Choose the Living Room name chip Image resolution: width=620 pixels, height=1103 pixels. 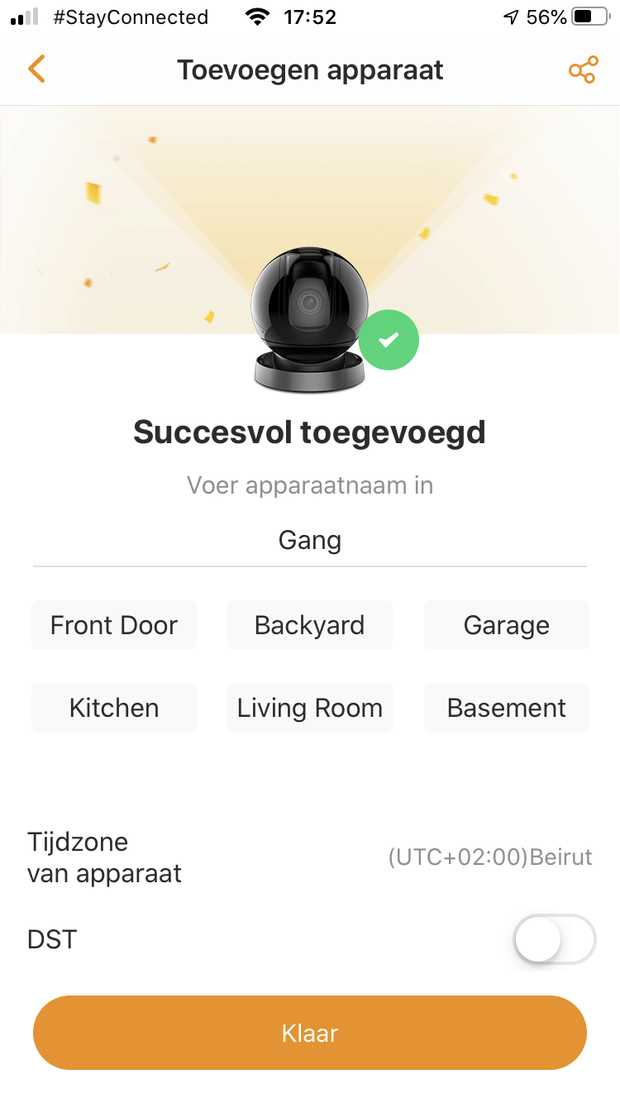click(x=310, y=708)
